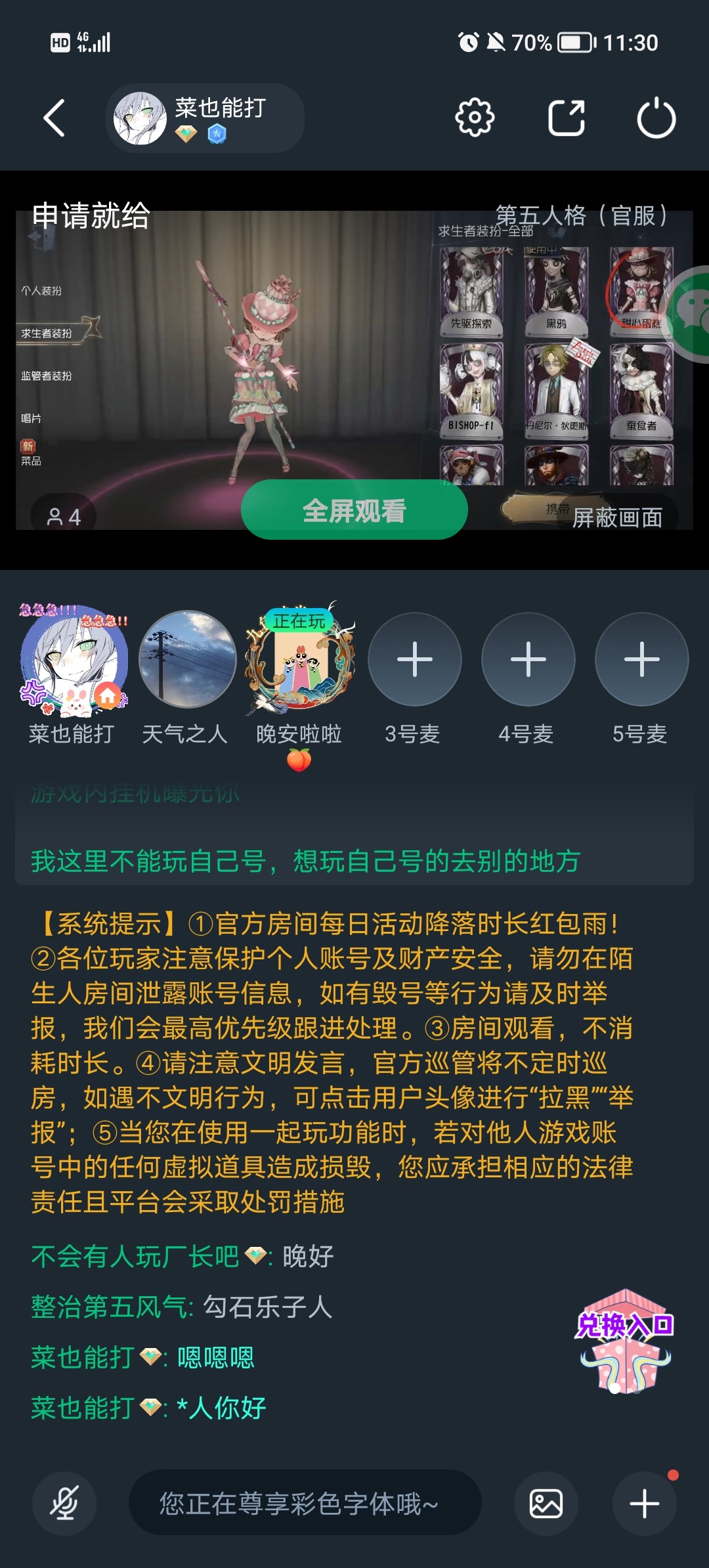Join the empty 4号麦 seat

click(528, 659)
